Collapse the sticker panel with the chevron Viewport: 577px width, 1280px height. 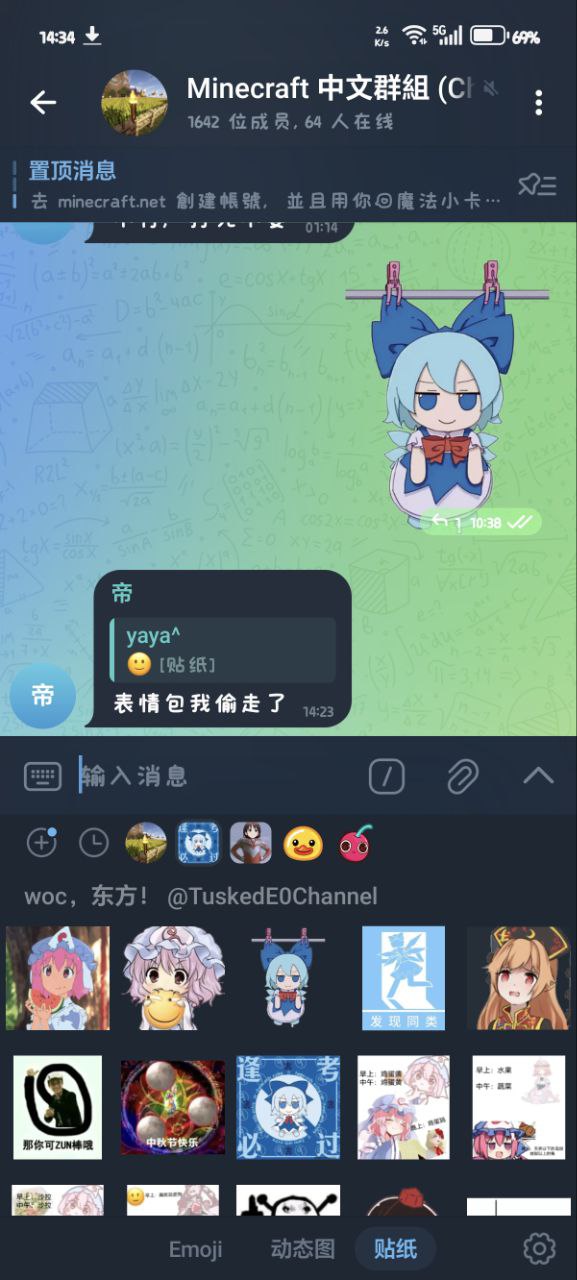[538, 776]
